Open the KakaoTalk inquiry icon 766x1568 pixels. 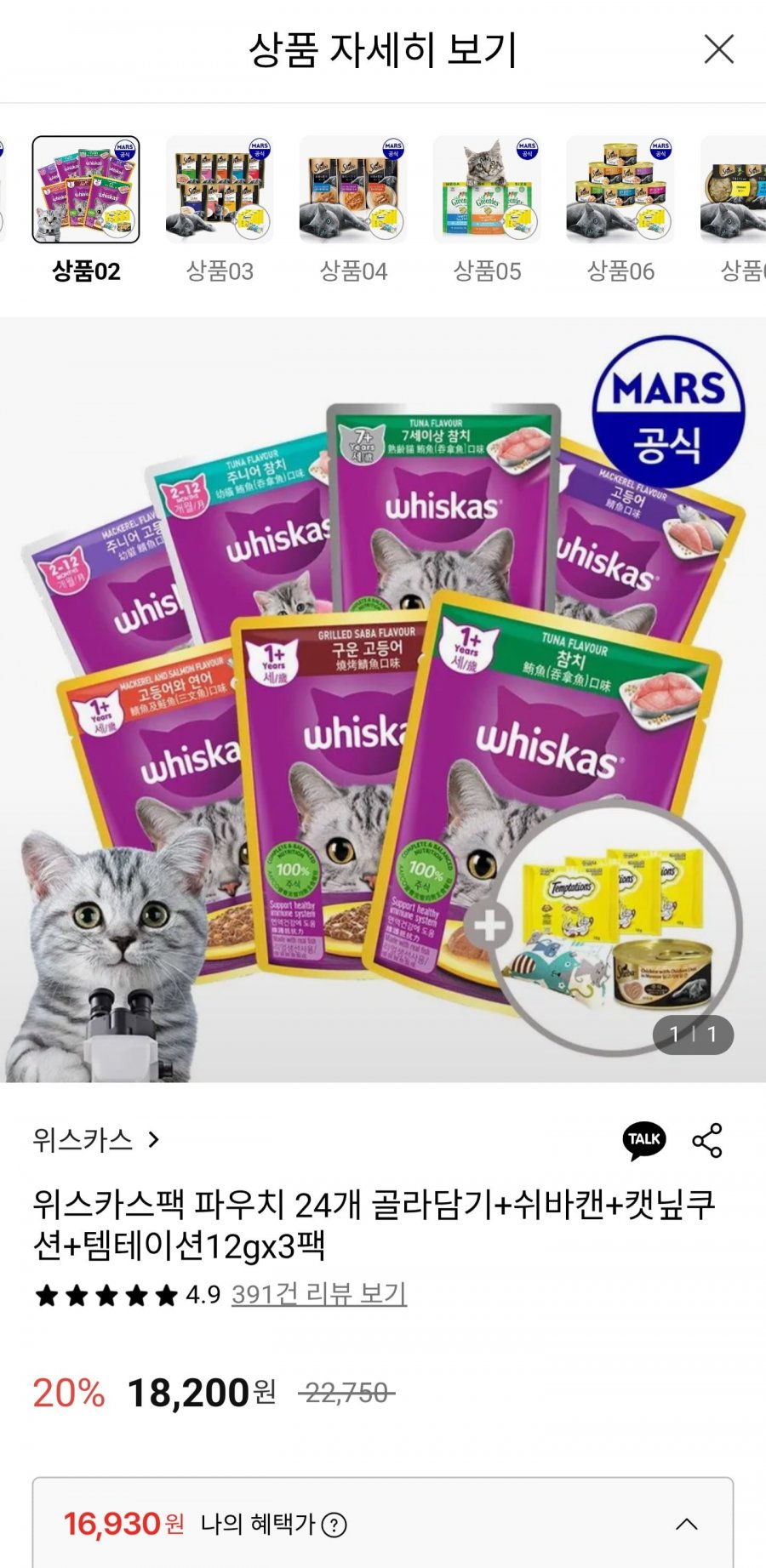click(644, 1140)
